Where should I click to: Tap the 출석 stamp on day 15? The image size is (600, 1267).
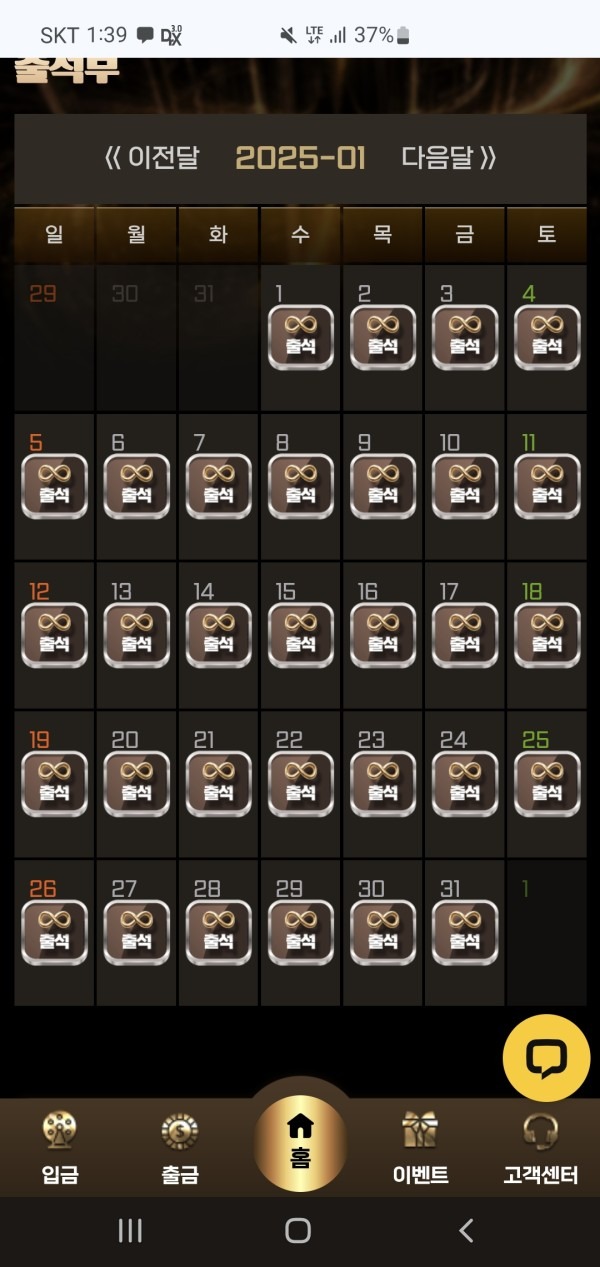[x=301, y=635]
